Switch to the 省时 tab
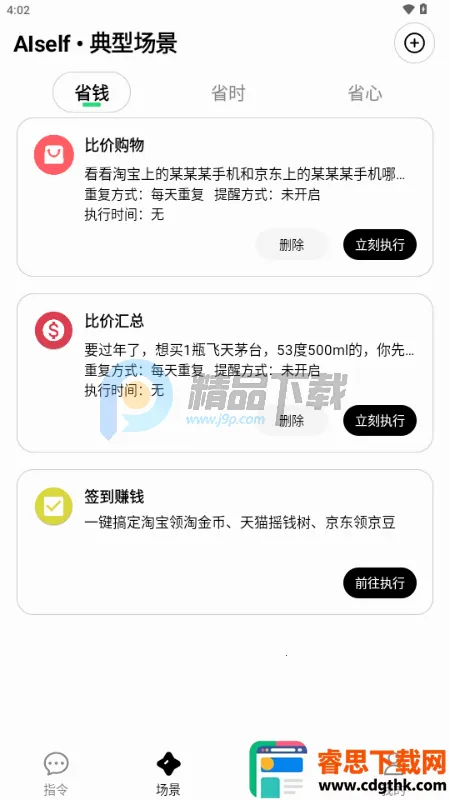The height and width of the screenshot is (800, 450). (x=229, y=93)
